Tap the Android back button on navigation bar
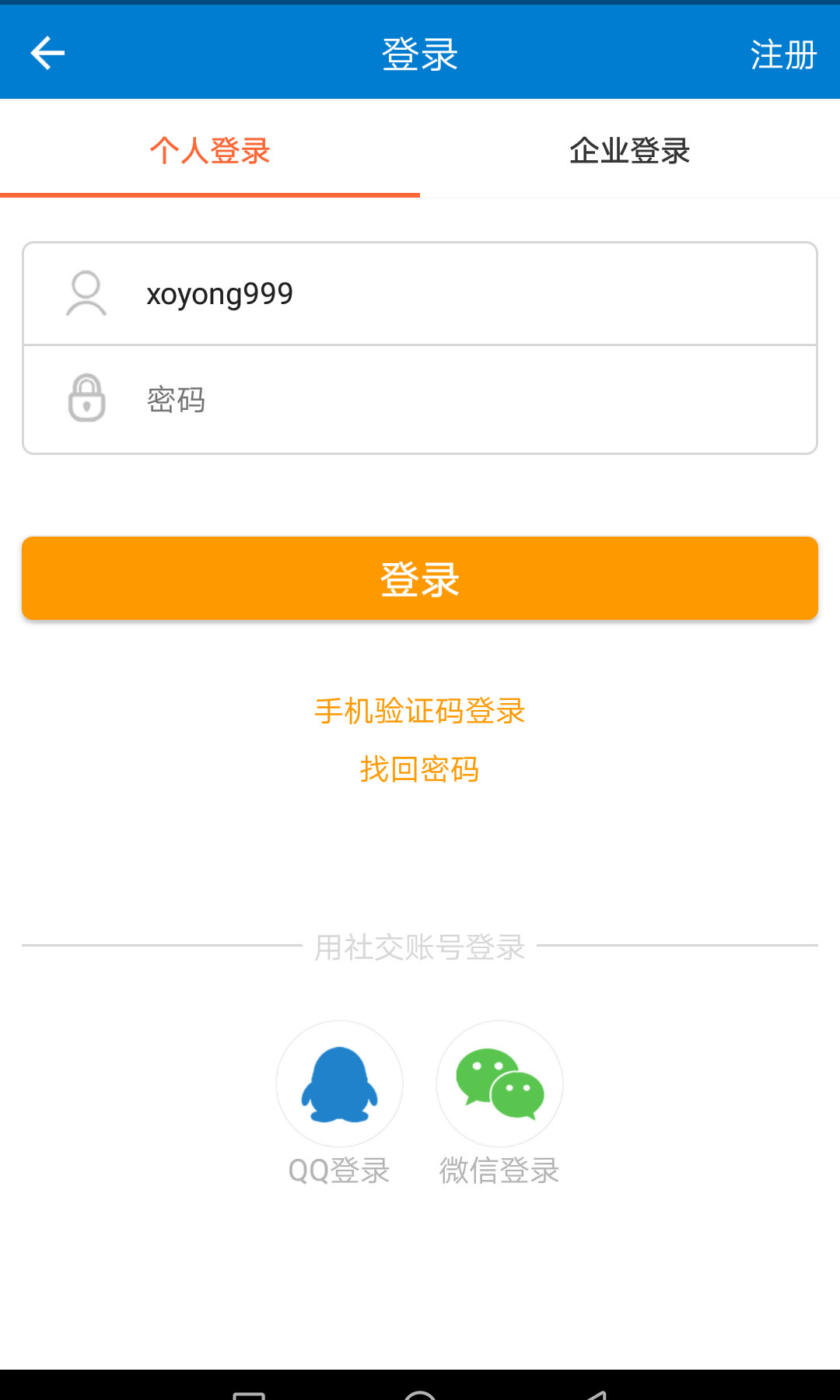 [599, 1392]
